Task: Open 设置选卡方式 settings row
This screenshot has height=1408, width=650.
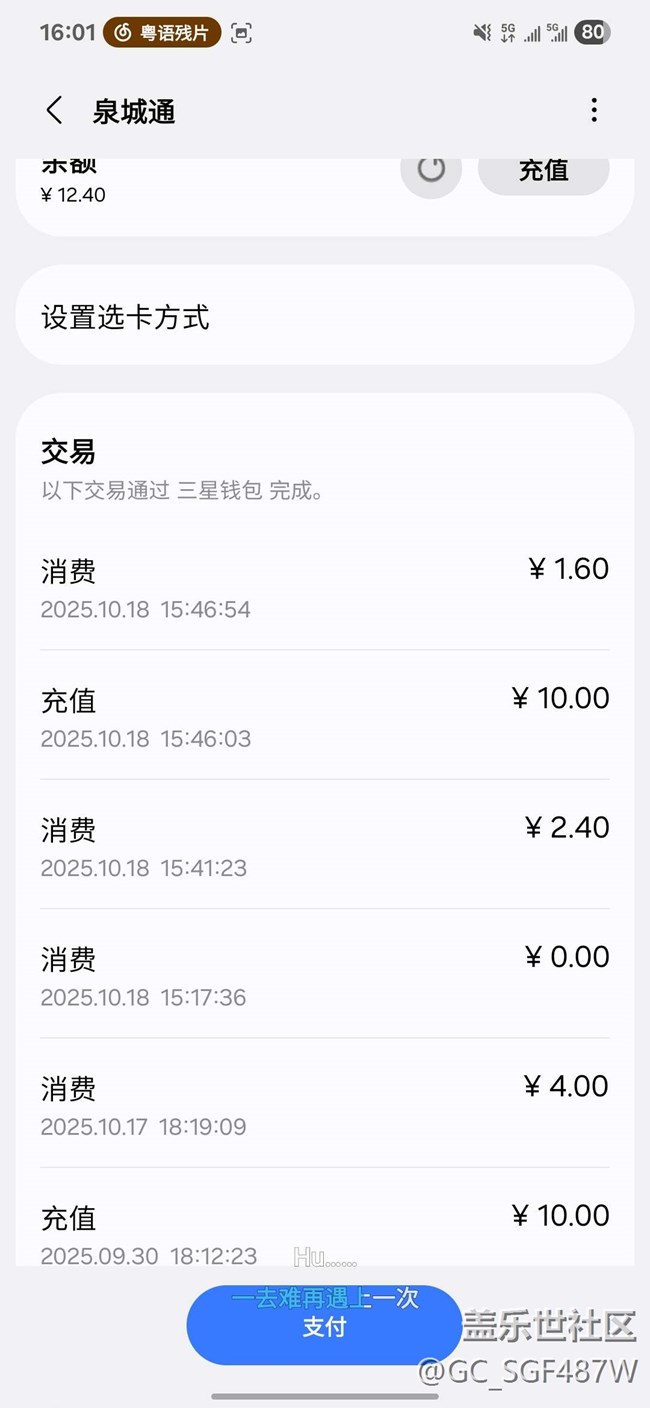Action: [x=324, y=318]
